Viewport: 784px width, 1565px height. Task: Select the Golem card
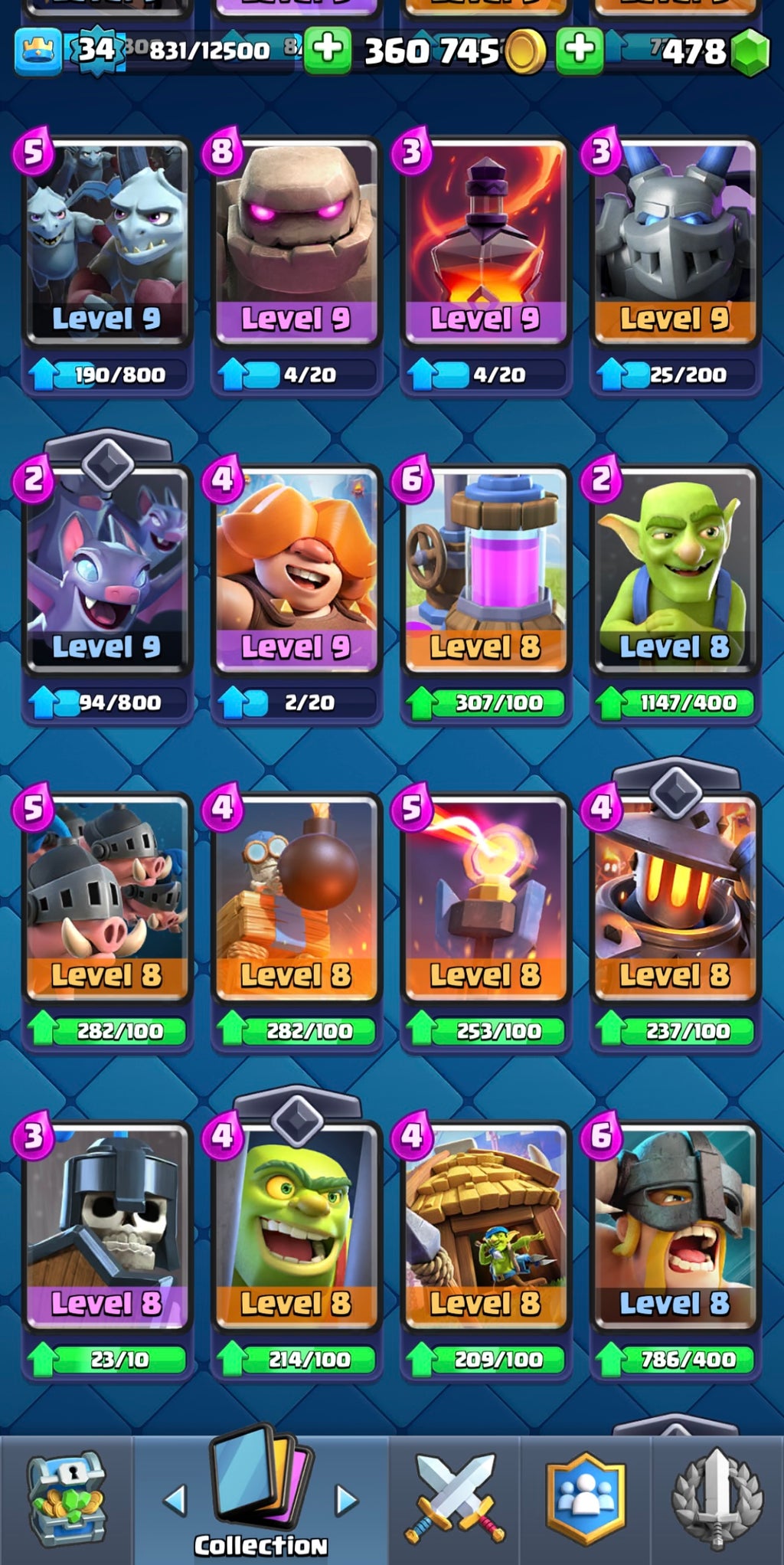[294, 230]
